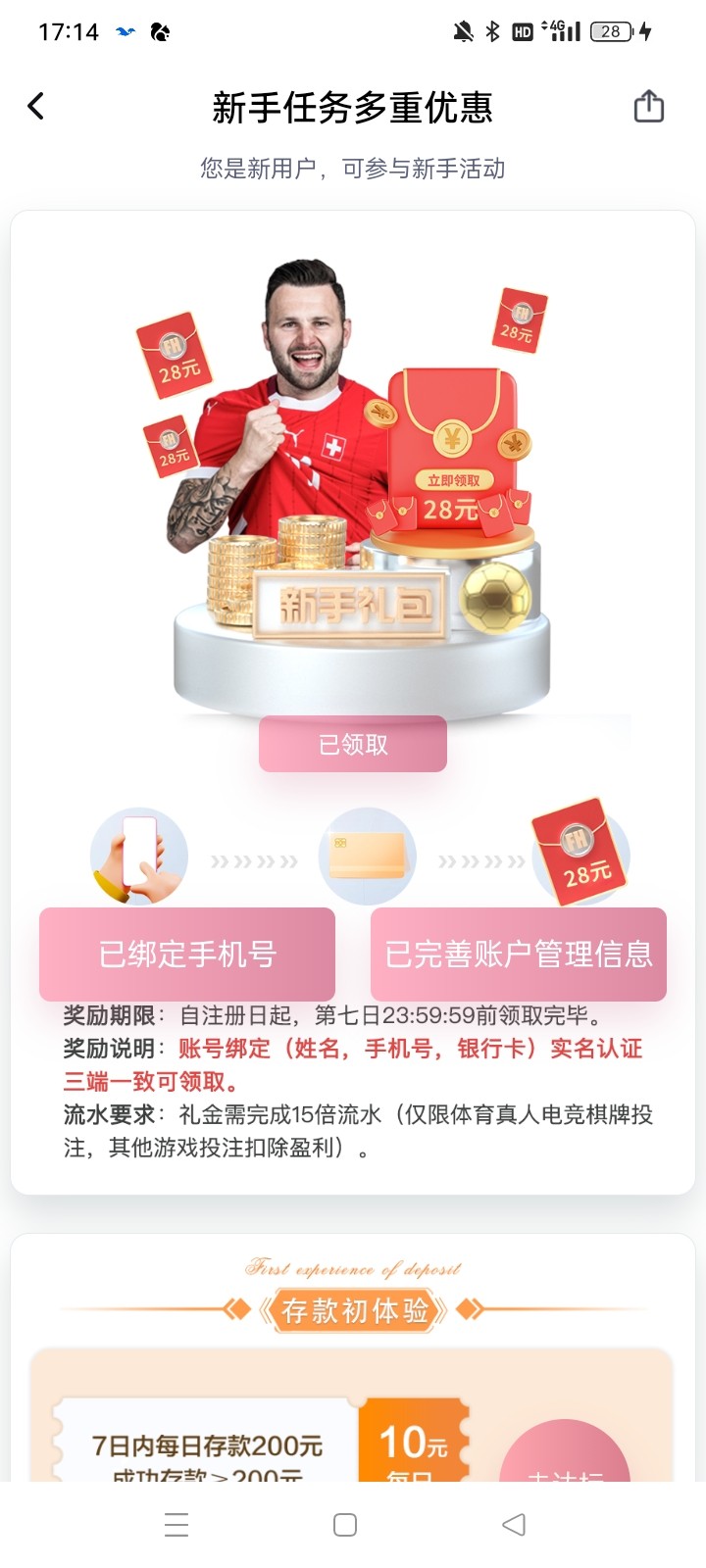706x1568 pixels.
Task: Go to the home screen
Action: tap(345, 1525)
